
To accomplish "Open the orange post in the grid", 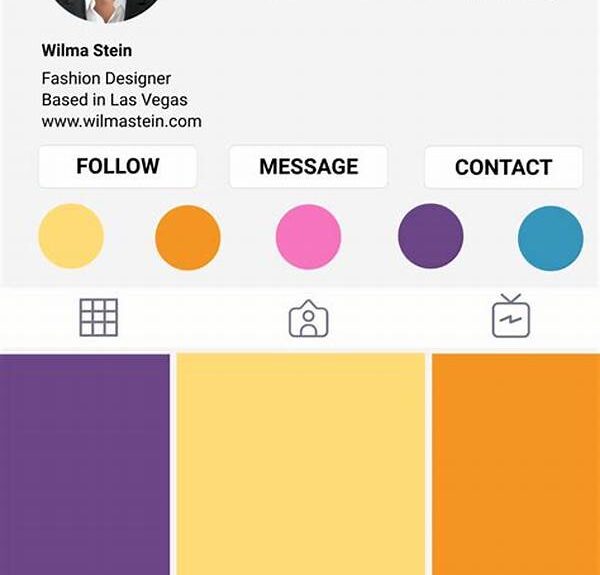I will tap(516, 463).
